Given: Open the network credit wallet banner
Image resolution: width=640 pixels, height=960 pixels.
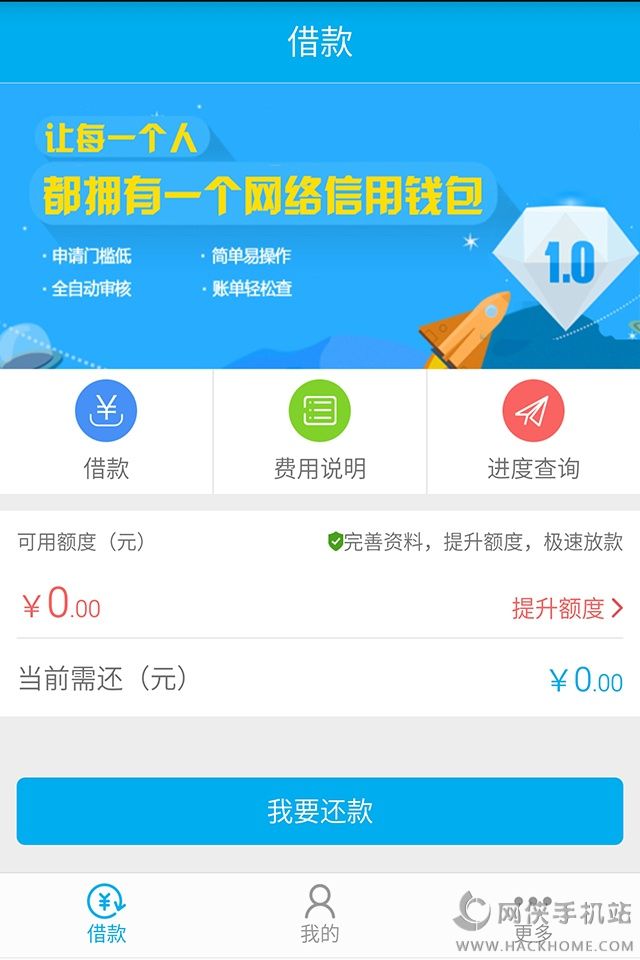Looking at the screenshot, I should (320, 226).
